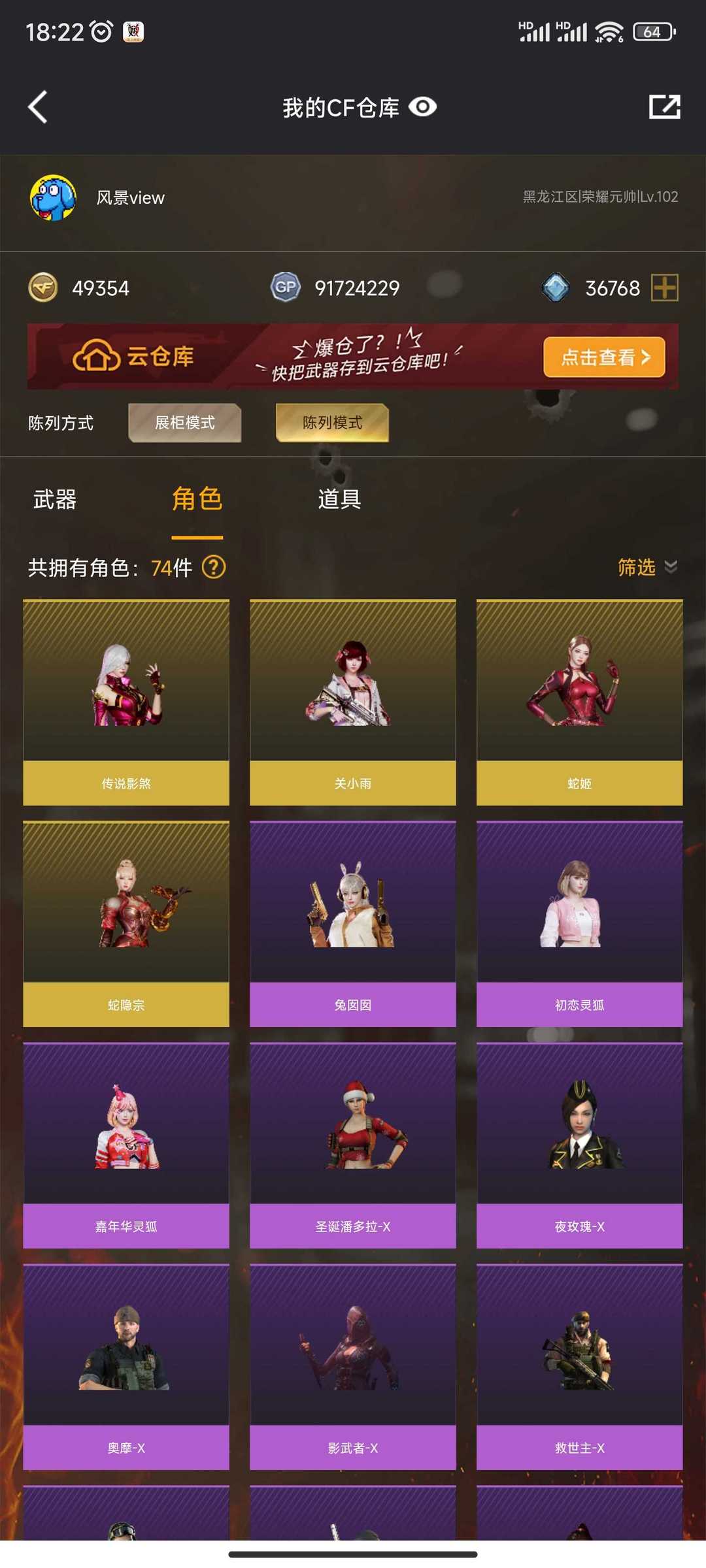Open the 救世主-X character card
706x1568 pixels.
tap(580, 1367)
